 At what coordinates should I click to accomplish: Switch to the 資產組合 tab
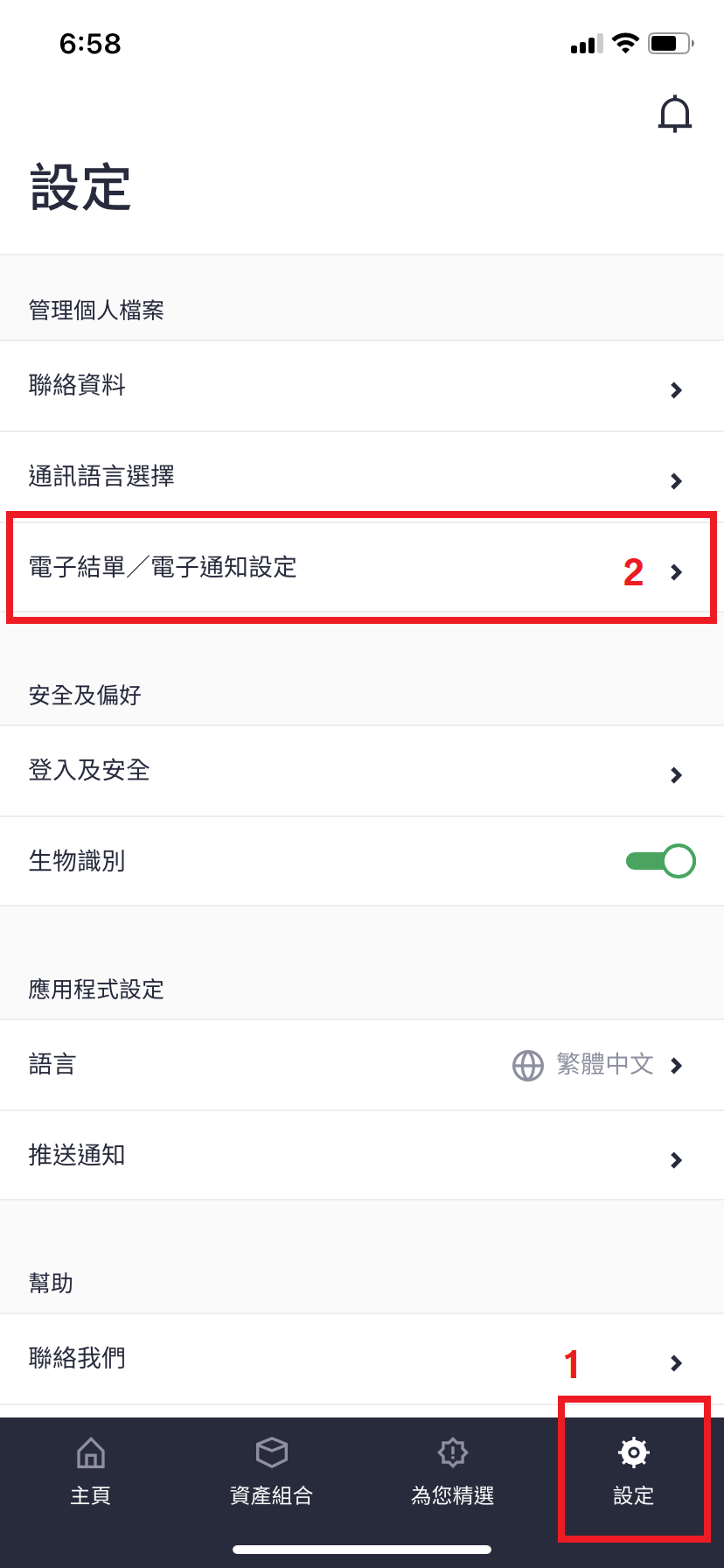coord(272,1472)
